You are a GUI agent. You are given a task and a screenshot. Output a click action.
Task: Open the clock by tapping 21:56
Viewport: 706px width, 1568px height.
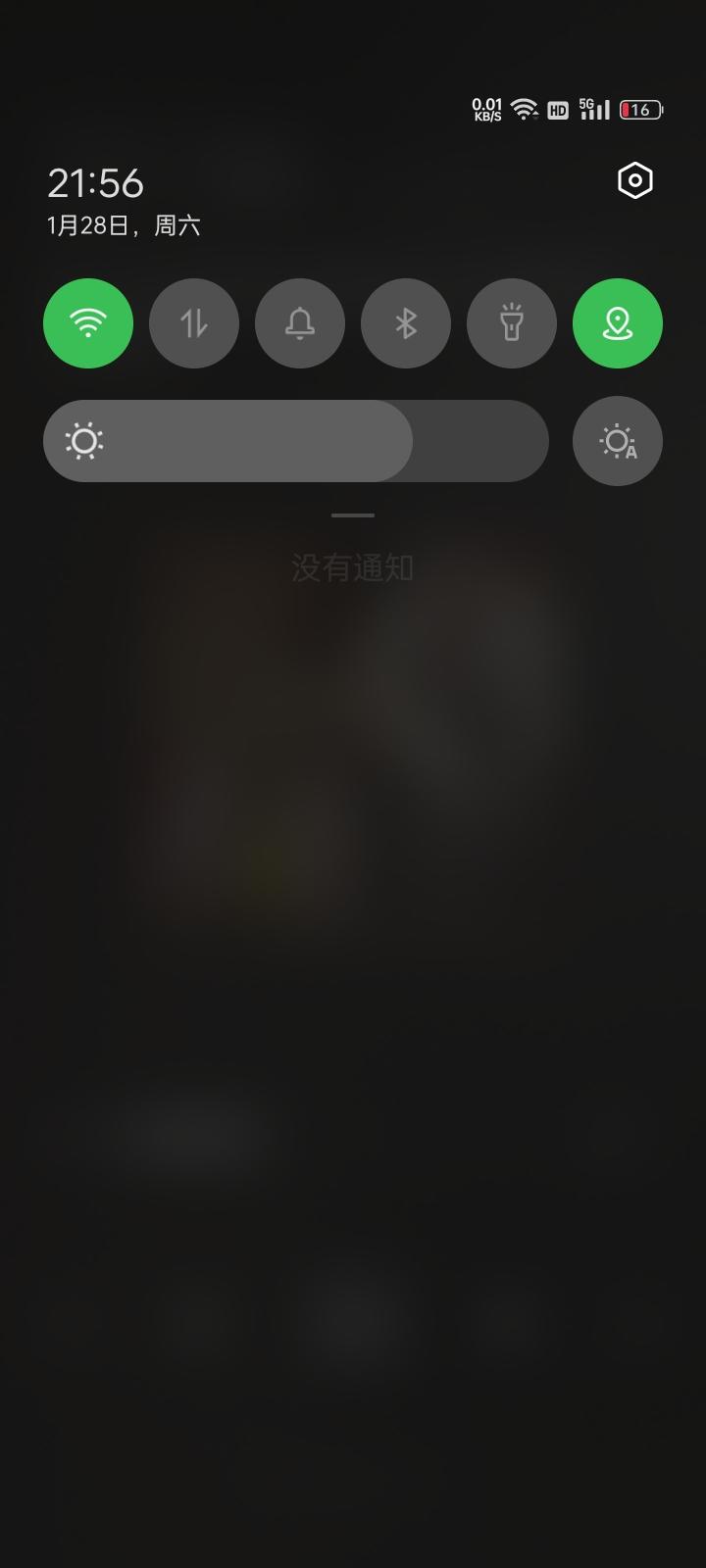pyautogui.click(x=98, y=184)
